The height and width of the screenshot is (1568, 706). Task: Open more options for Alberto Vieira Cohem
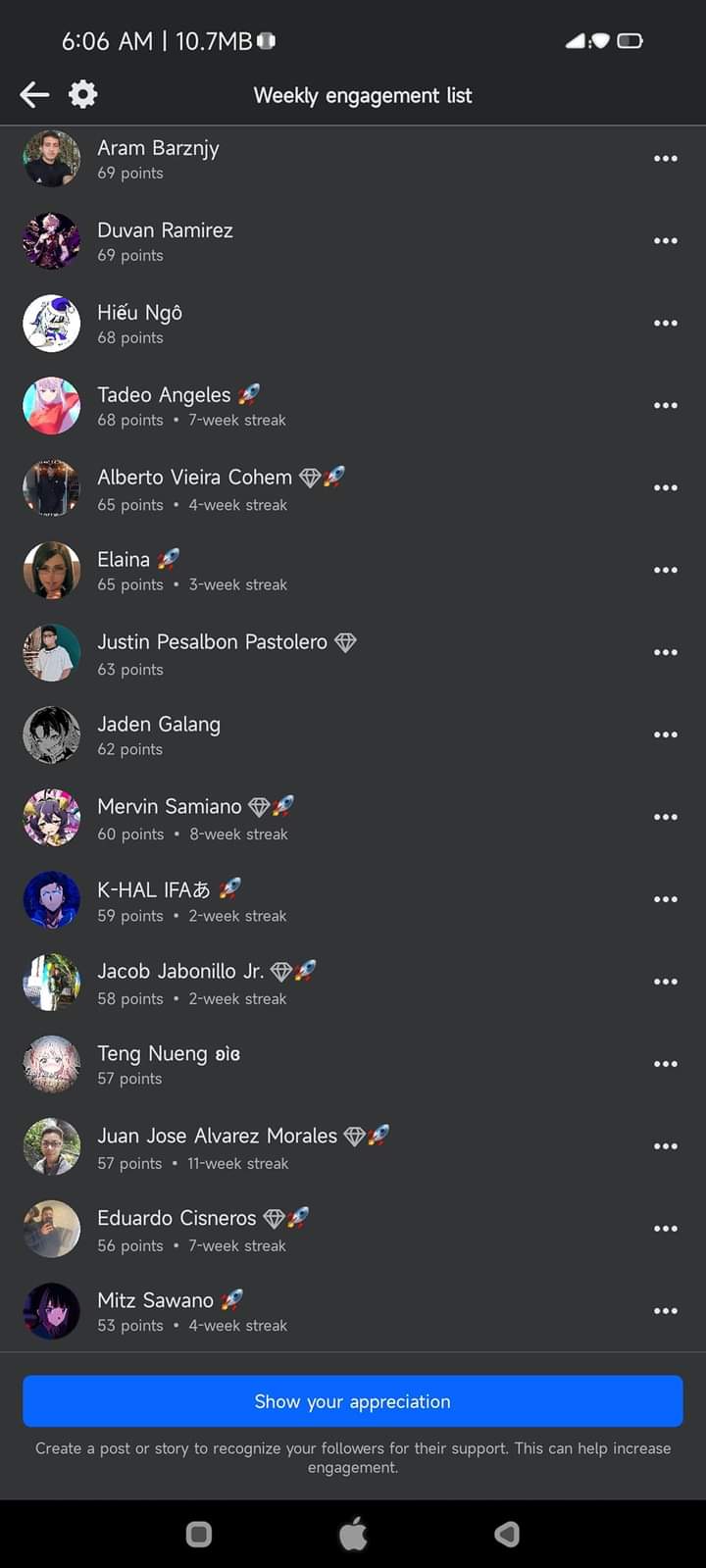pos(666,487)
